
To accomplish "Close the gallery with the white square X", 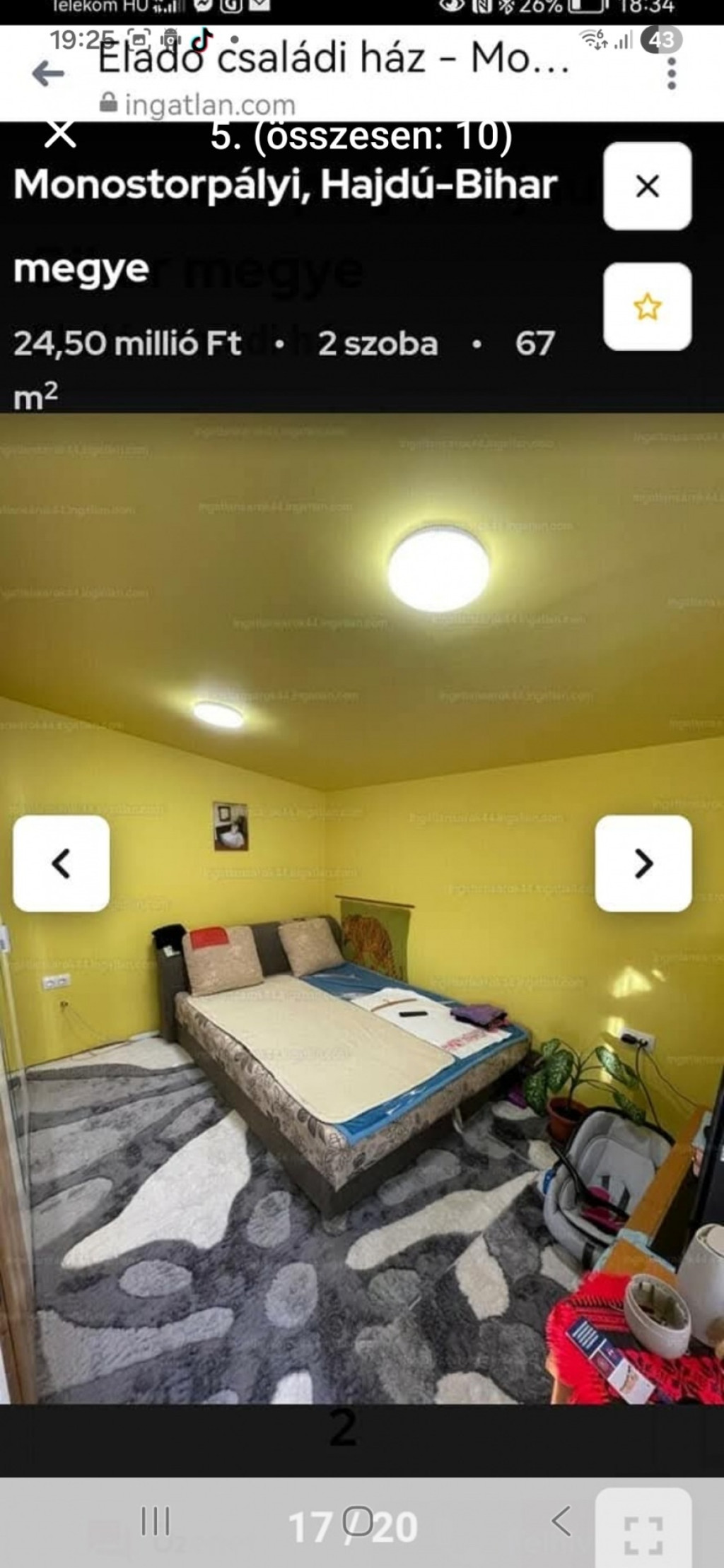I will point(647,186).
